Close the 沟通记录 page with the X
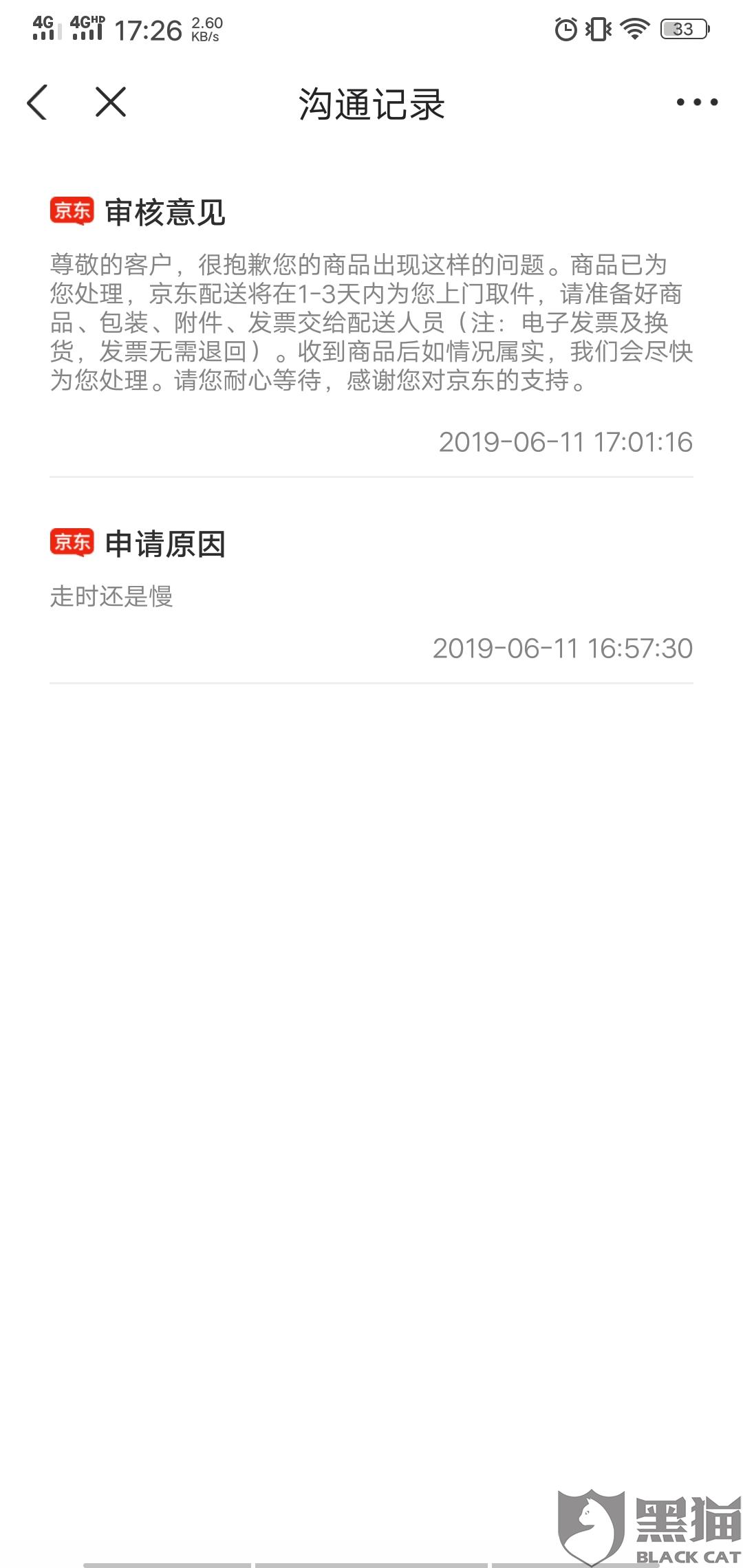Viewport: 743px width, 1568px height. [110, 102]
